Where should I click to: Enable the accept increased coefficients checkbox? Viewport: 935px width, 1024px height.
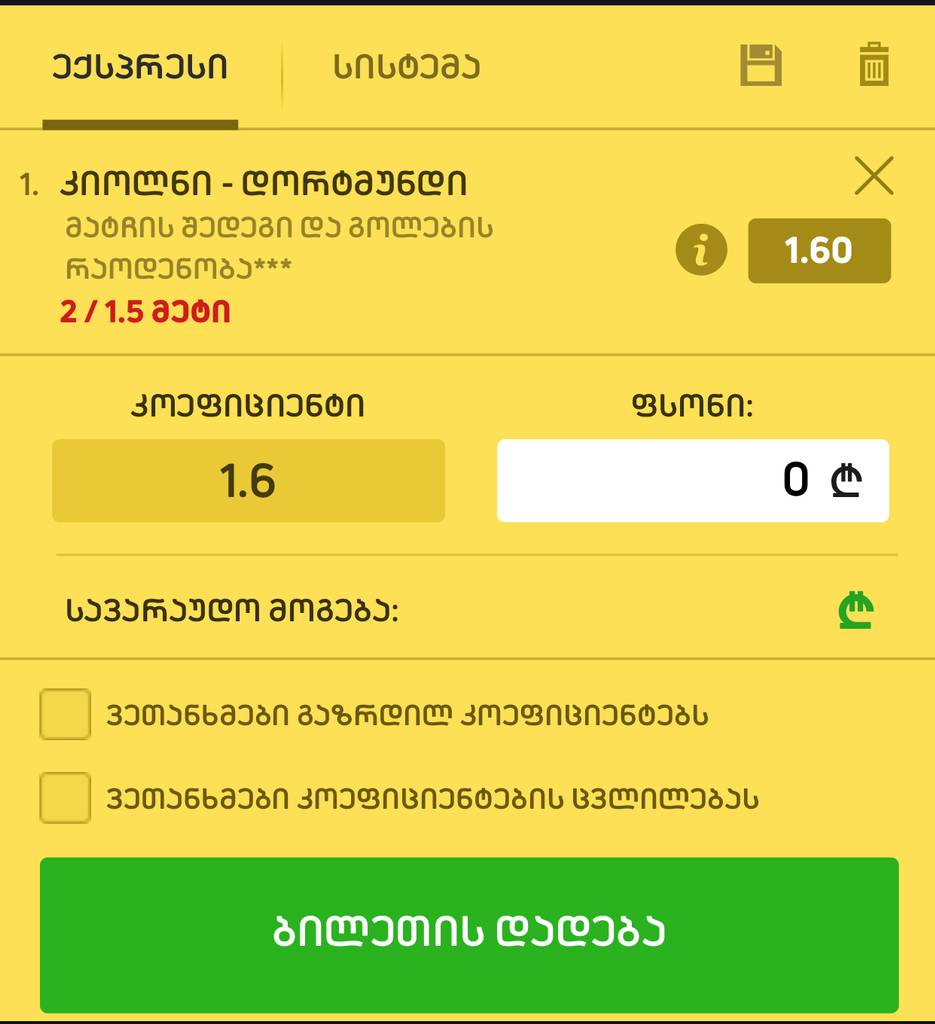point(64,716)
